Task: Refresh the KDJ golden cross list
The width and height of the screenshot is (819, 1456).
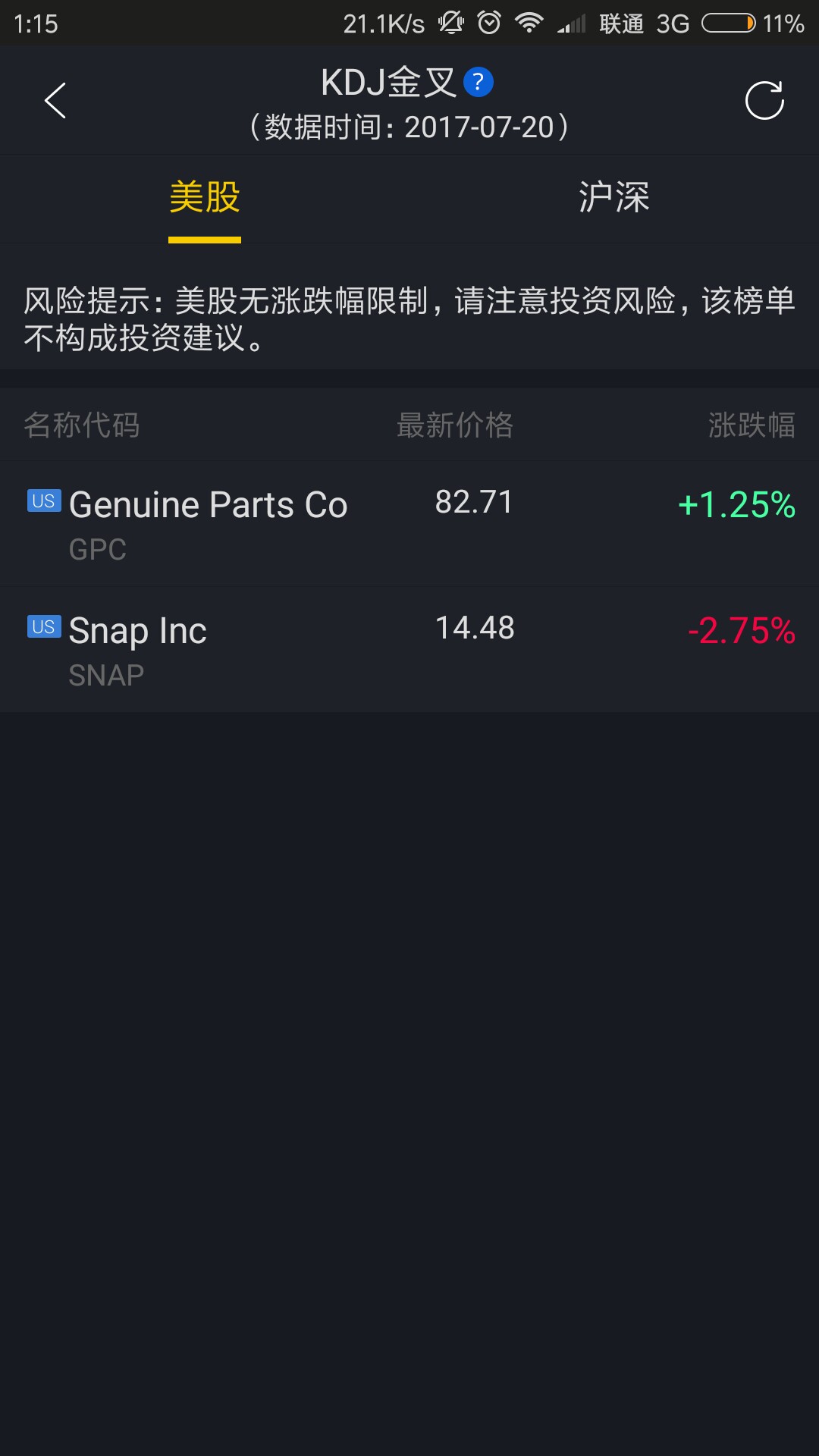Action: pos(764,101)
